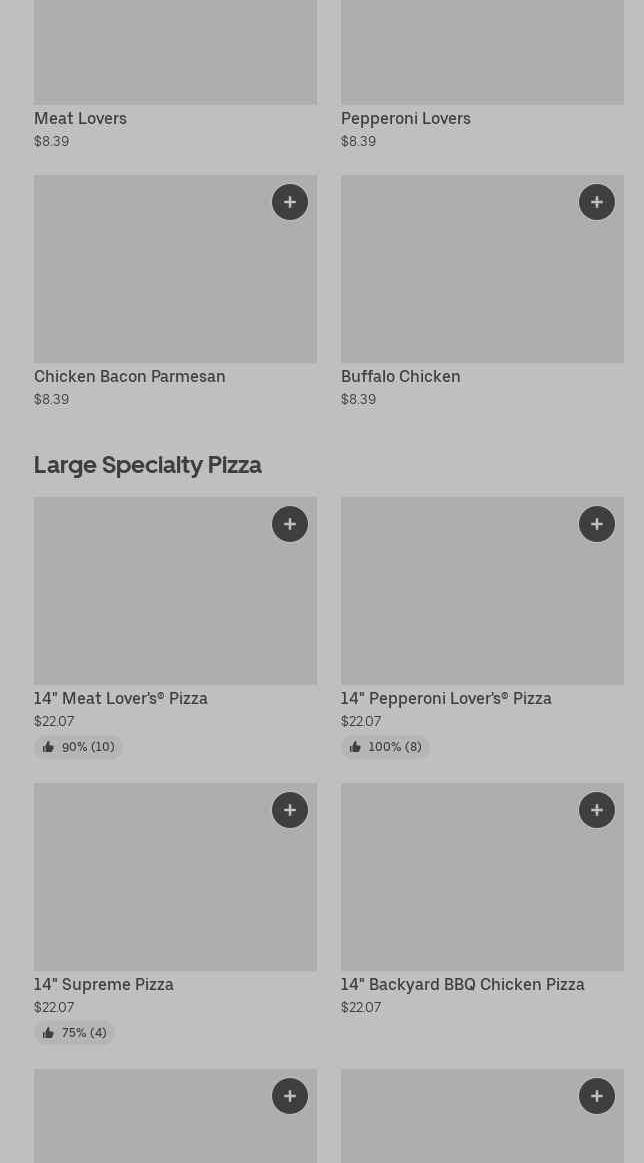644x1163 pixels.
Task: Open the Meat Lovers $8.39 item
Action: [80, 118]
